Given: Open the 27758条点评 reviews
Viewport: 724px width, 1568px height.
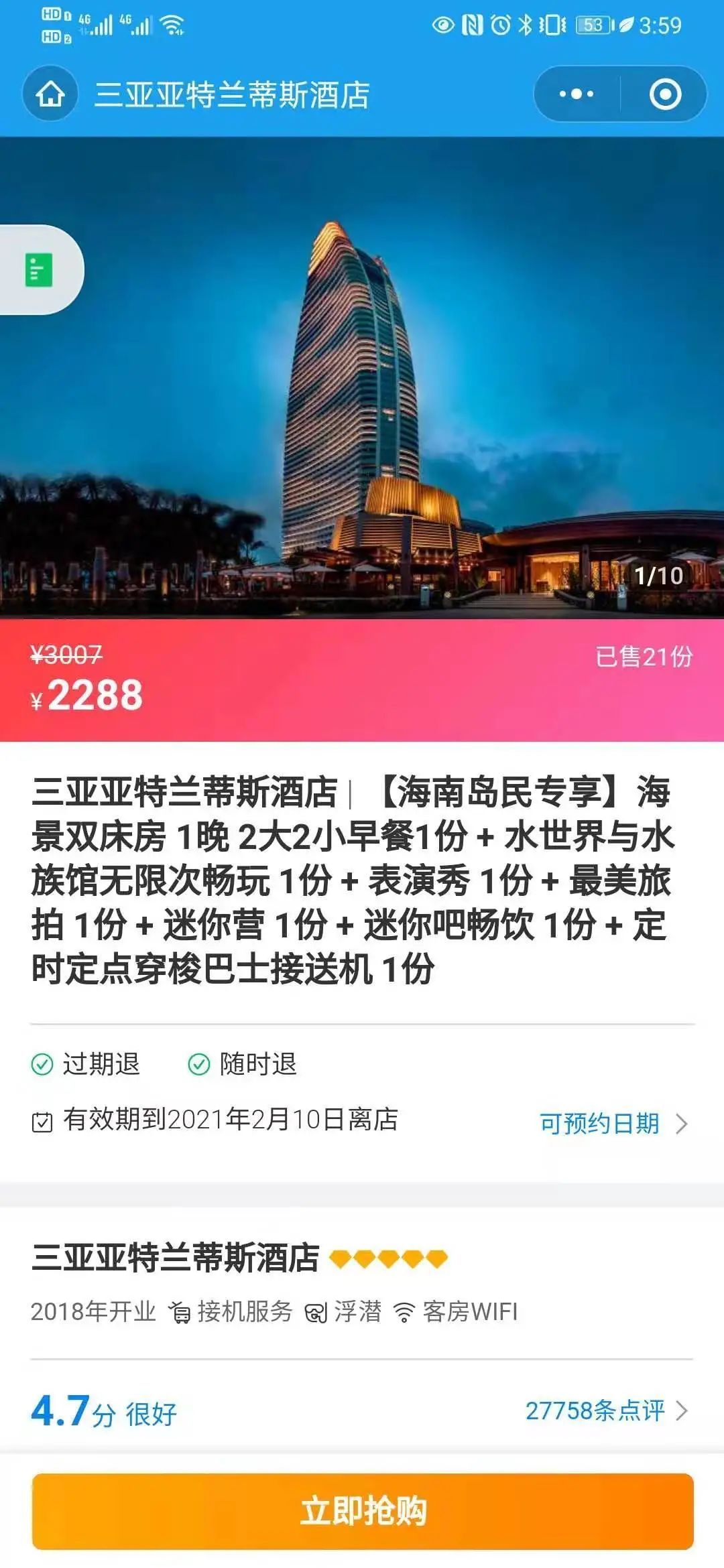Looking at the screenshot, I should tap(605, 1411).
